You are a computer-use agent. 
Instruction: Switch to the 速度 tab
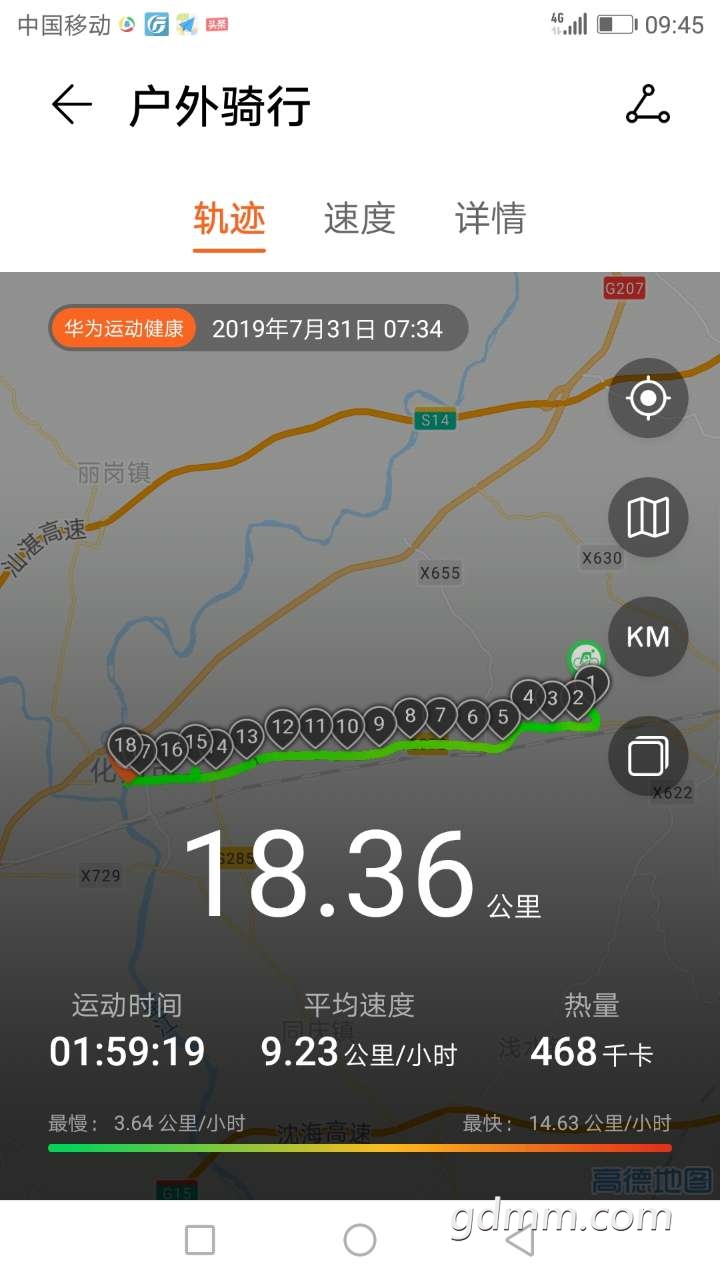pyautogui.click(x=360, y=219)
